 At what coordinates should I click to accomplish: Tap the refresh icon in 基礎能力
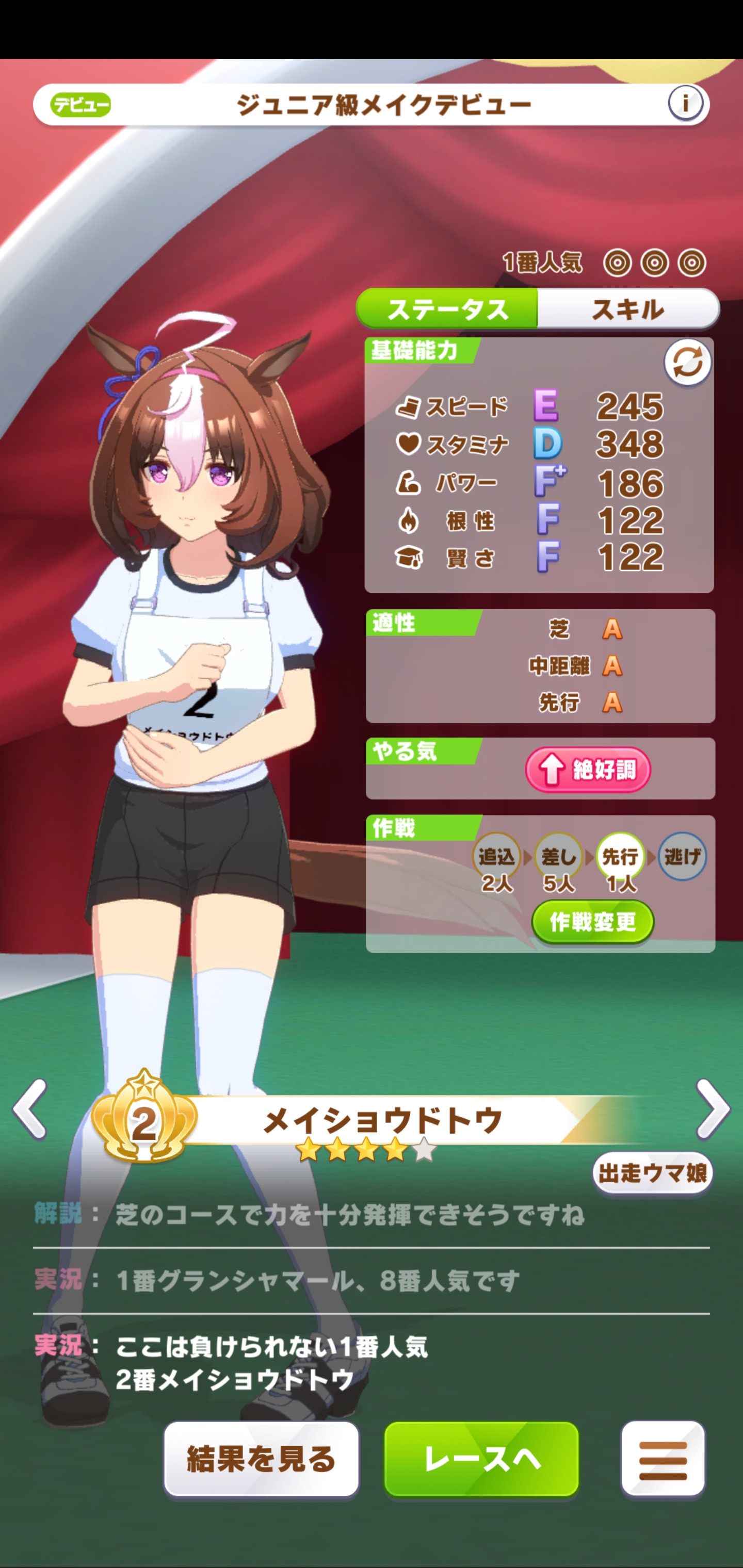coord(688,363)
